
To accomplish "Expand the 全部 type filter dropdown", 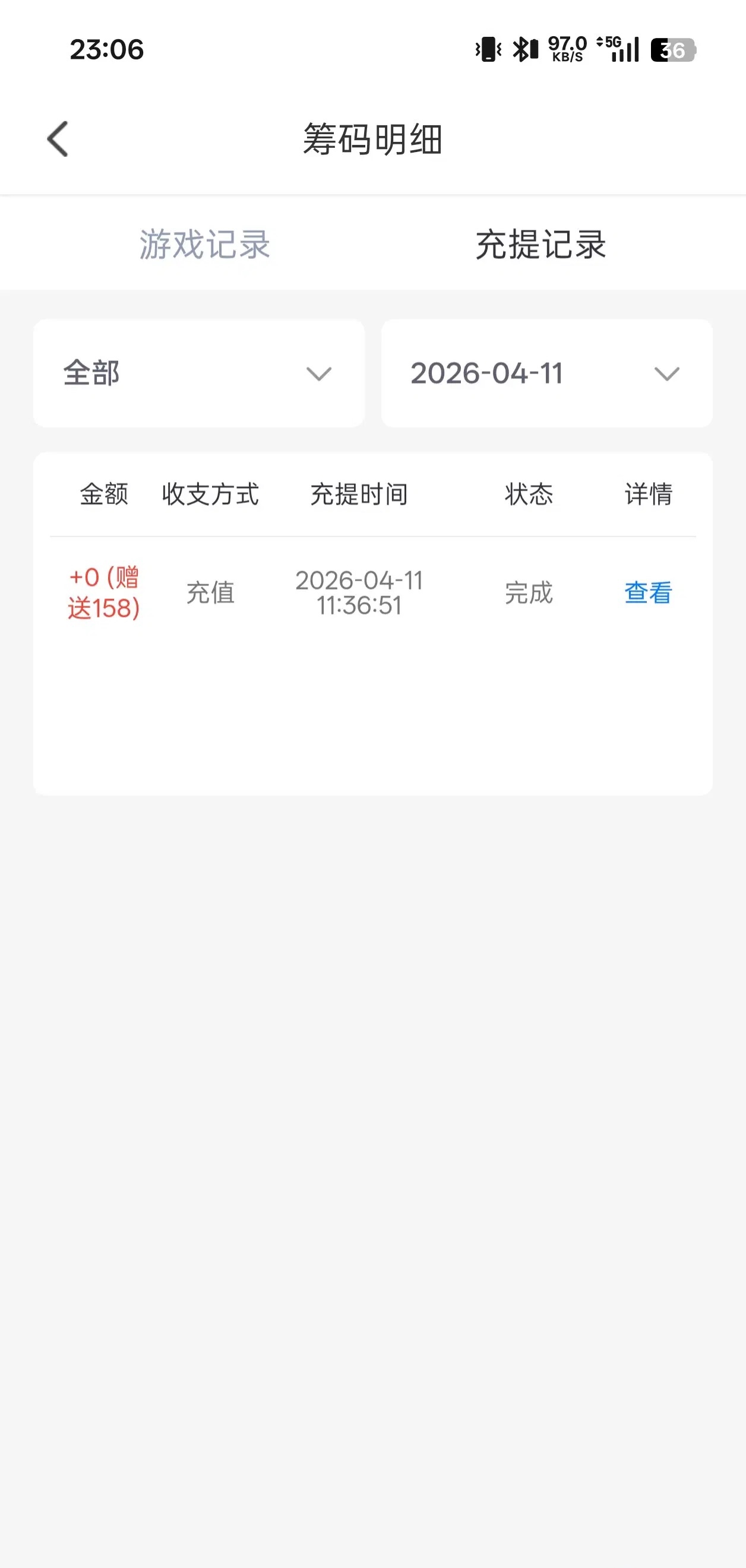I will pyautogui.click(x=199, y=373).
